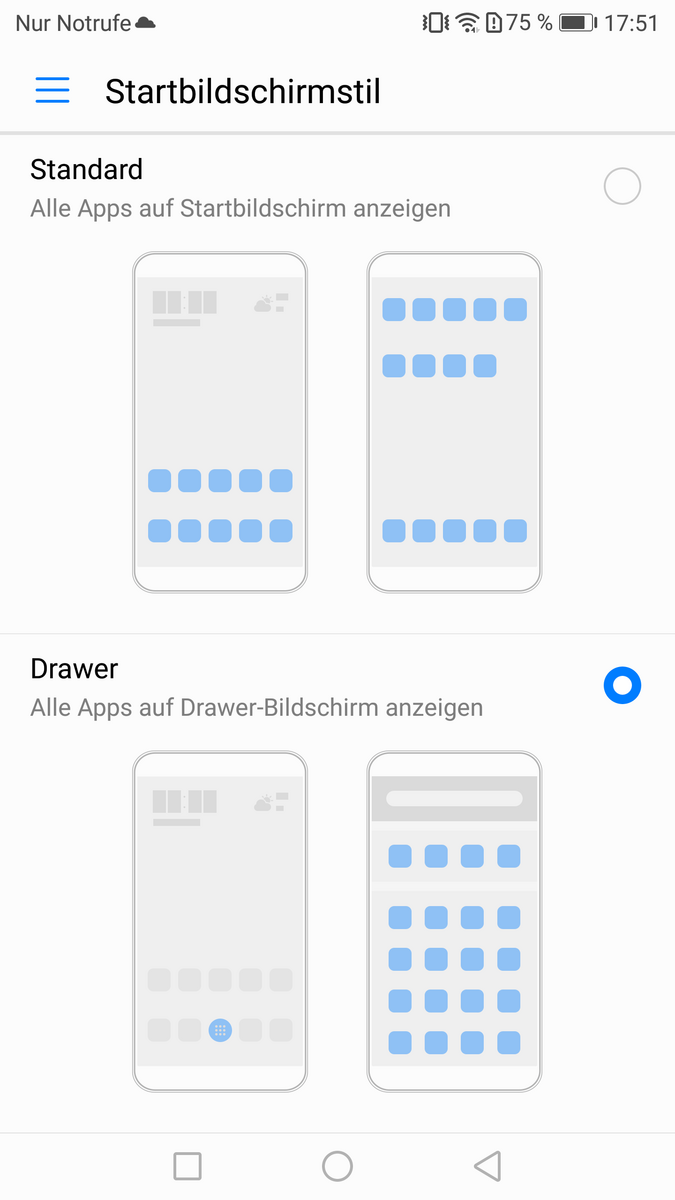The image size is (675, 1200).
Task: Select the Drawer home screen style
Action: [x=622, y=686]
